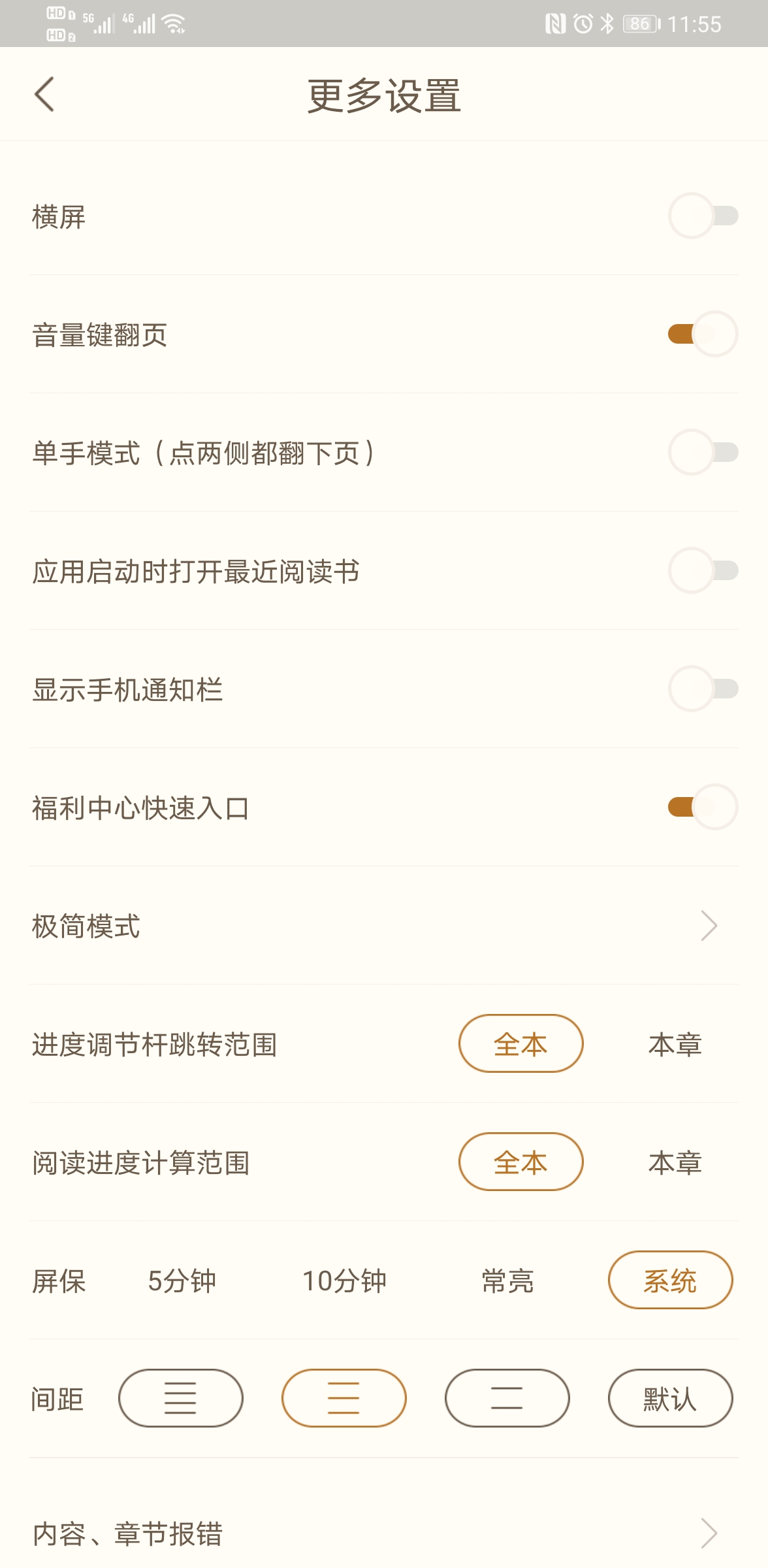Choose 全本 for 阅读进度计算范围
Image resolution: width=768 pixels, height=1568 pixels.
[520, 1162]
